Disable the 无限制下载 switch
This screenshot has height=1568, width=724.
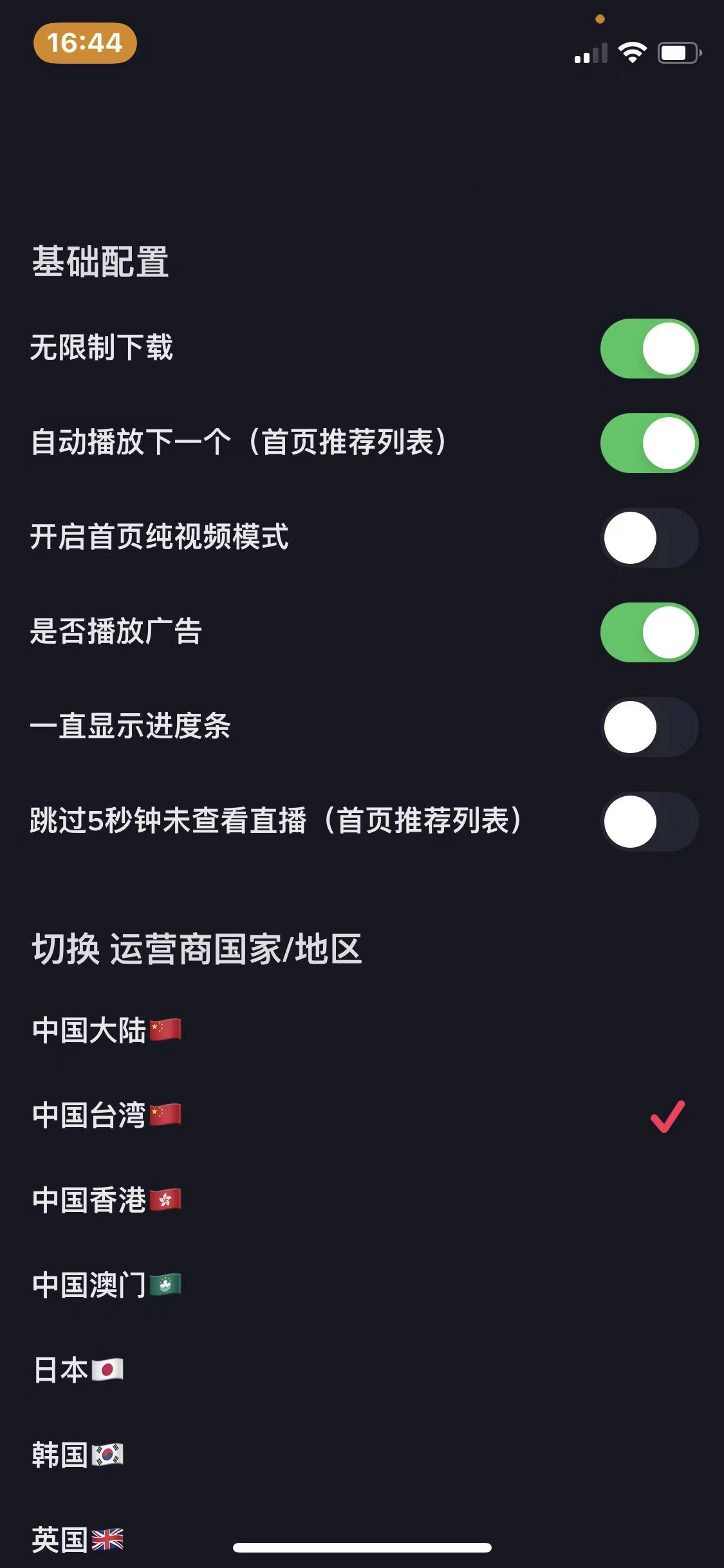click(x=649, y=348)
